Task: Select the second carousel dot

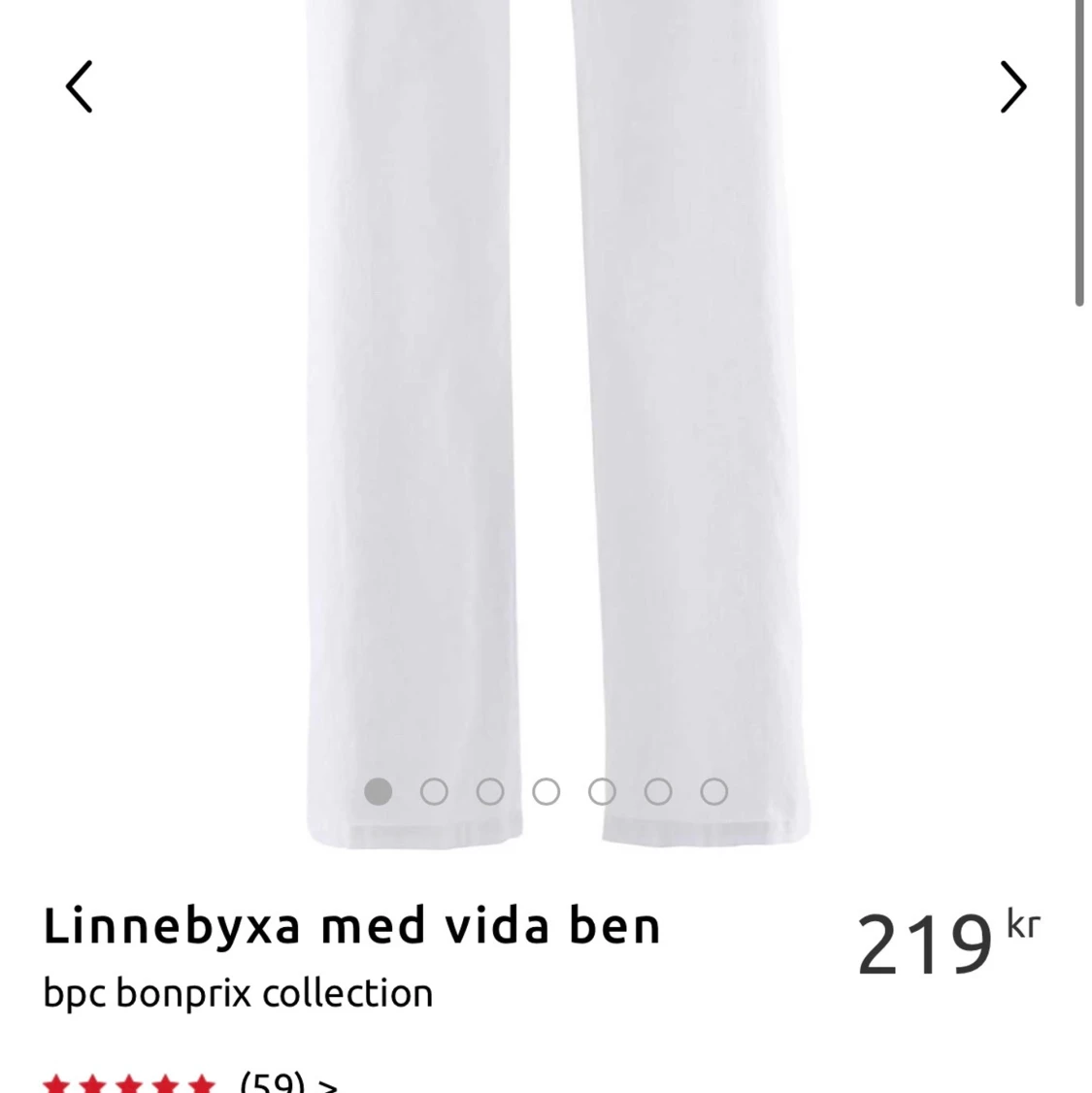Action: pyautogui.click(x=435, y=791)
